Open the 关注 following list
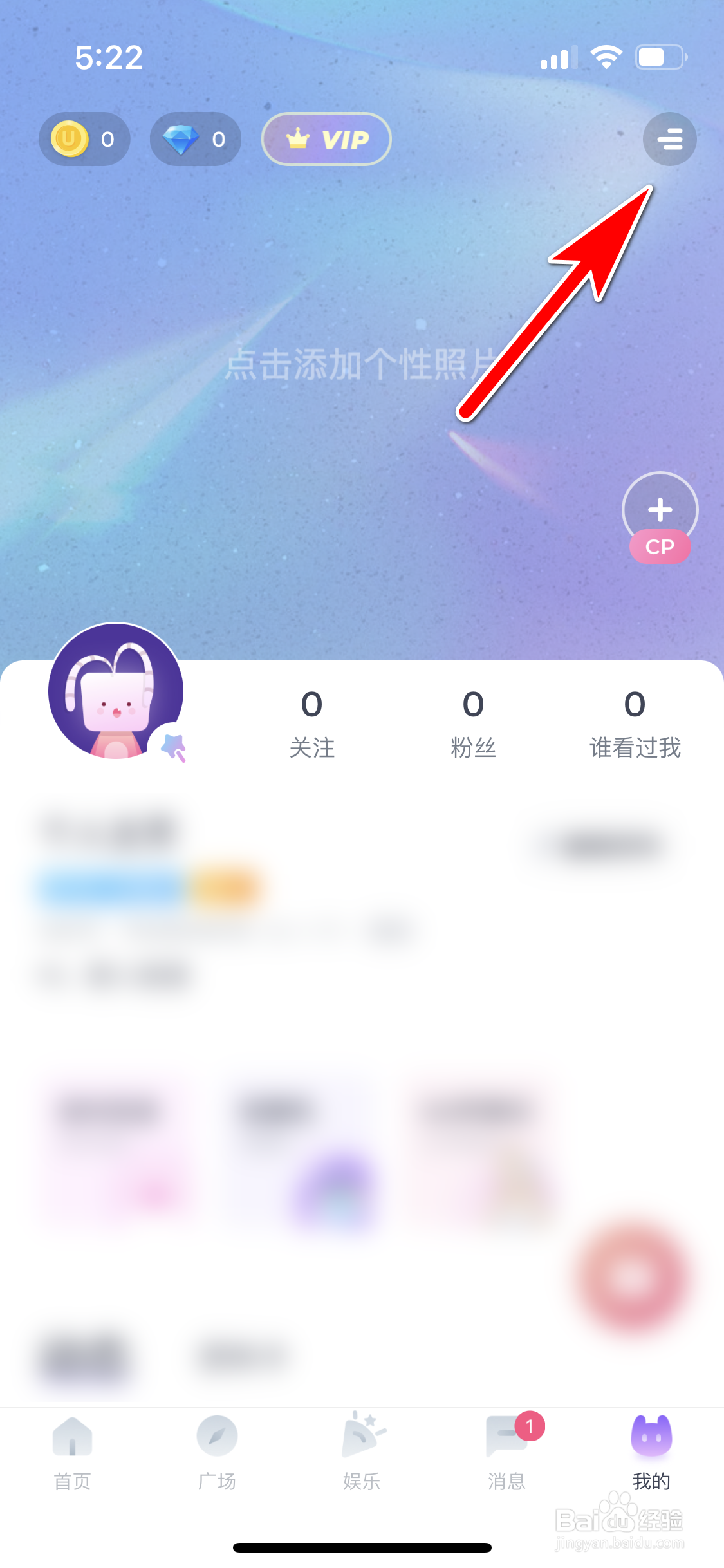 pyautogui.click(x=313, y=721)
